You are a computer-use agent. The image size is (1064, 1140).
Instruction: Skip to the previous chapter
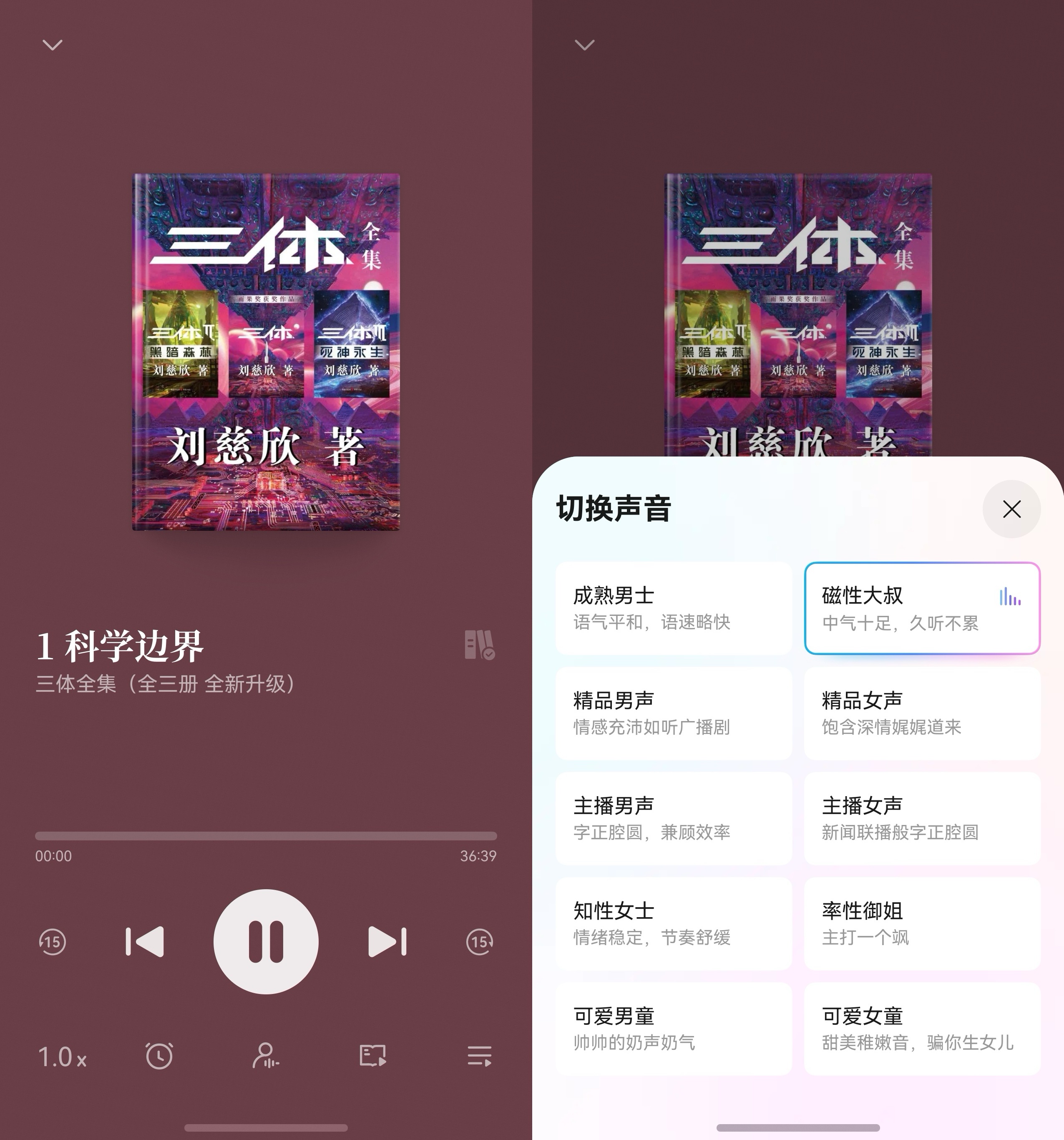pos(144,941)
